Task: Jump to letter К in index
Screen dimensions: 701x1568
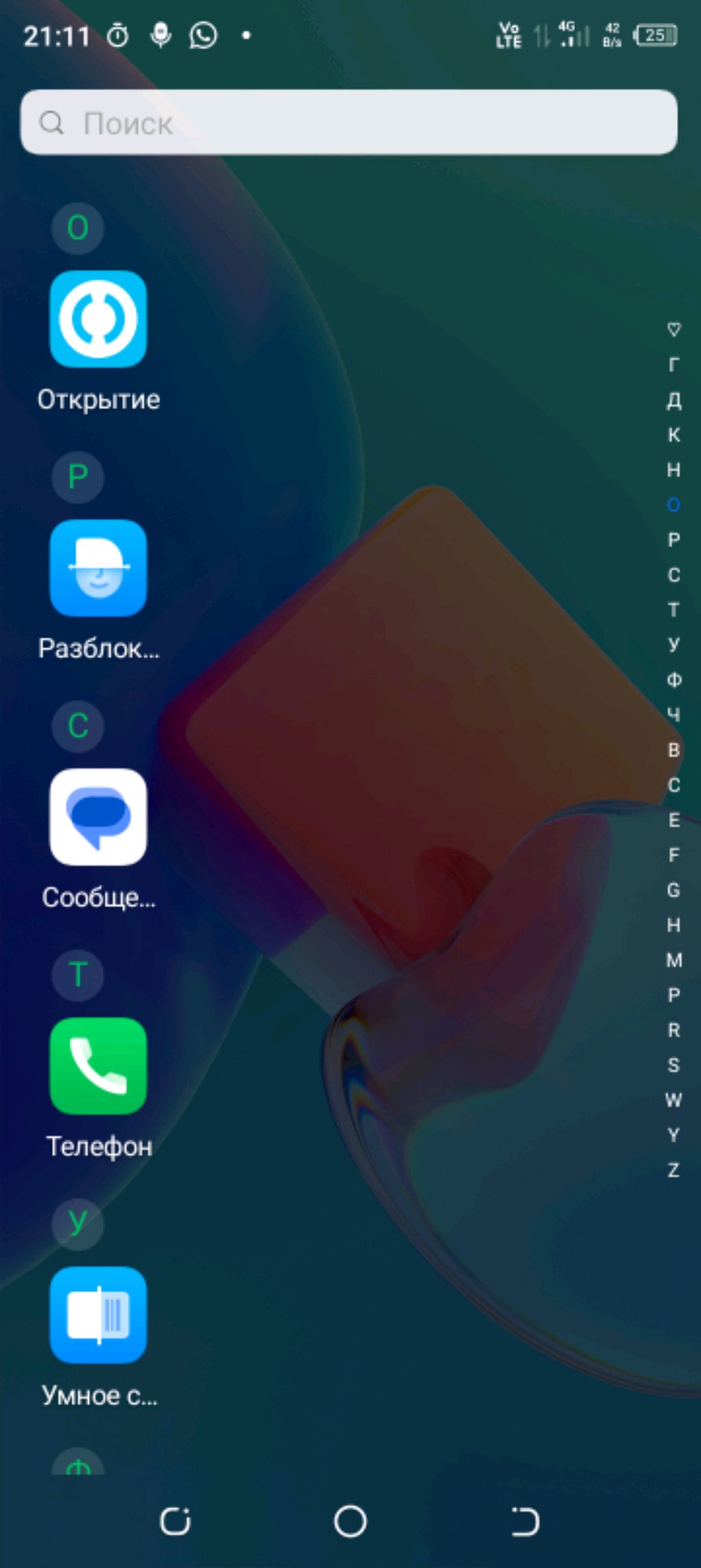Action: point(674,434)
